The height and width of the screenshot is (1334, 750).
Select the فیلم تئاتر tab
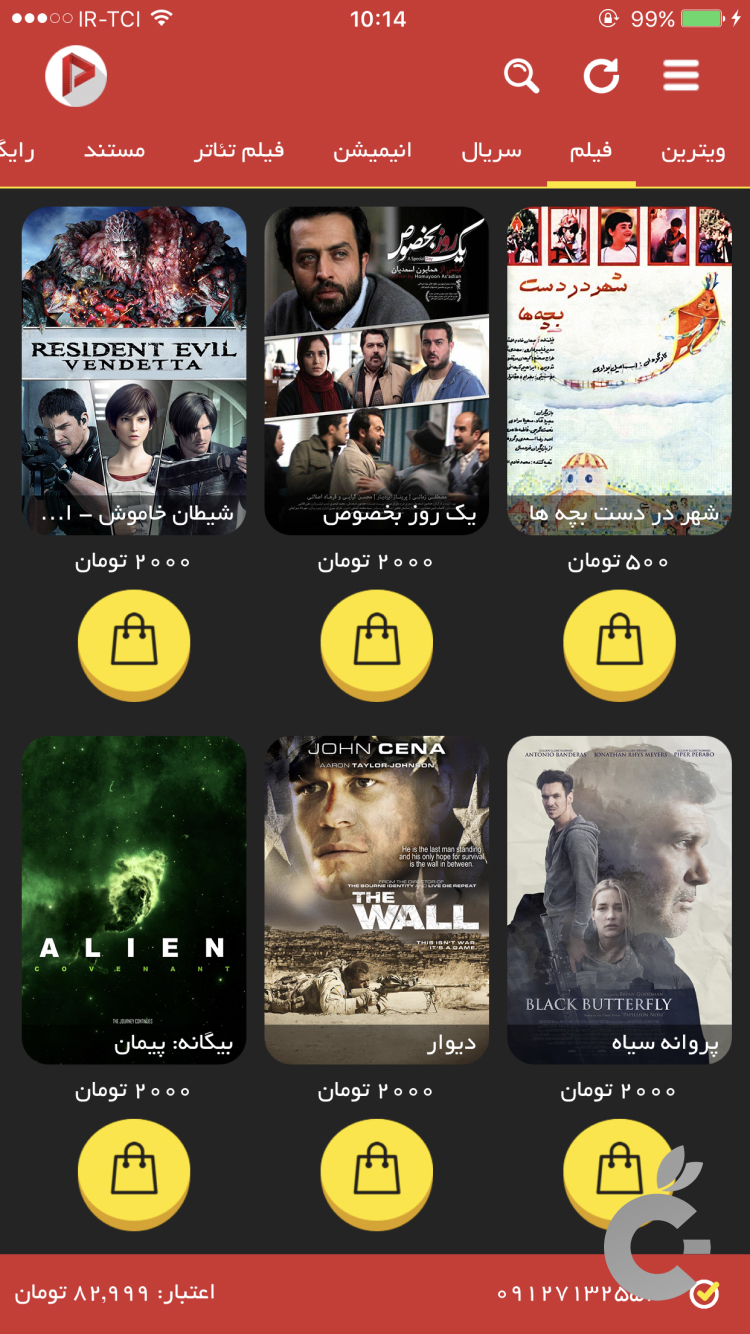pyautogui.click(x=239, y=152)
